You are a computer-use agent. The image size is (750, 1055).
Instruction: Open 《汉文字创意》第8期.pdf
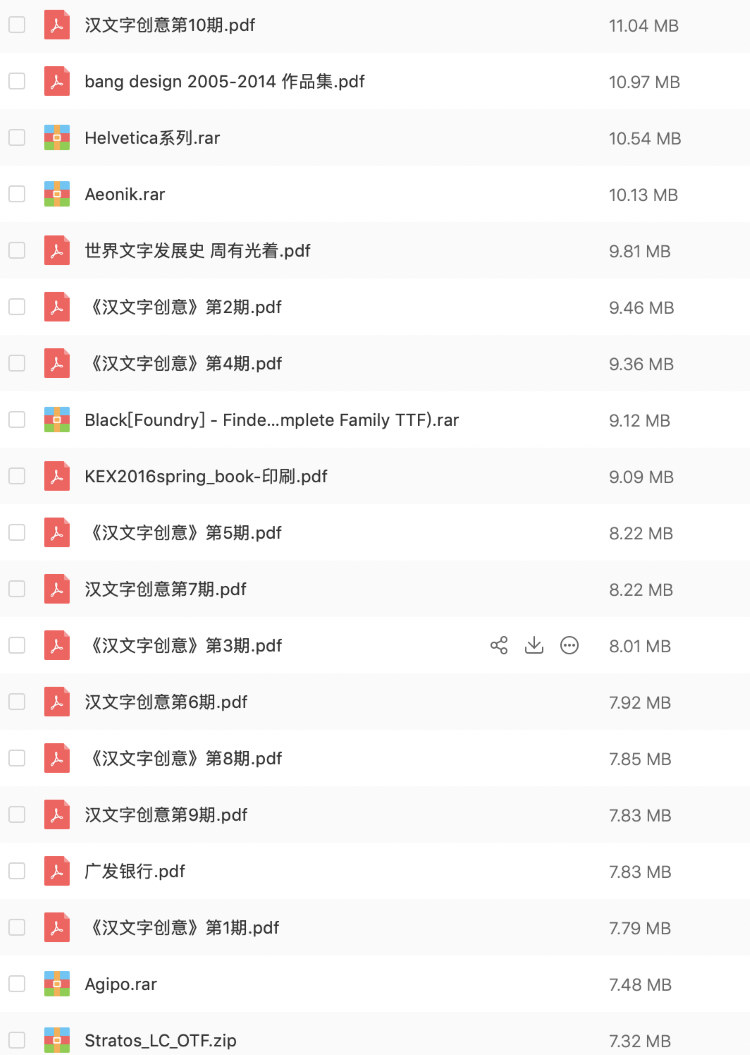point(184,758)
